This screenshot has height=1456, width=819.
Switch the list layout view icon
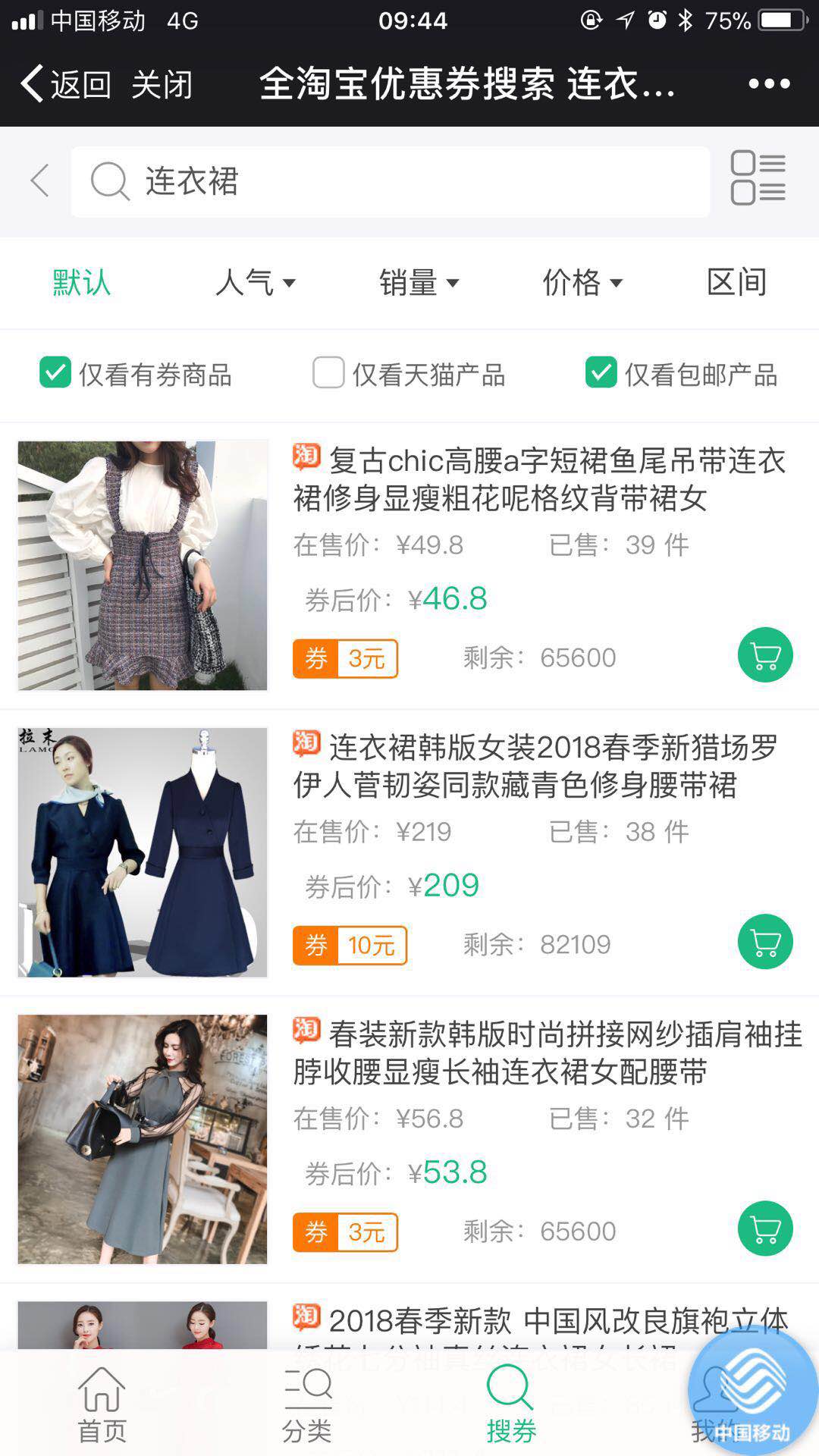click(758, 178)
